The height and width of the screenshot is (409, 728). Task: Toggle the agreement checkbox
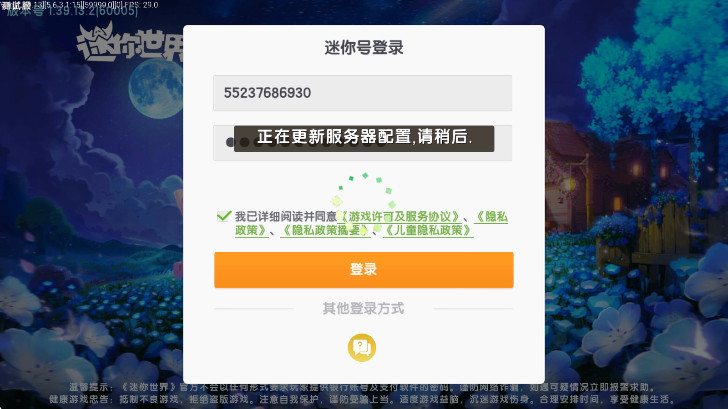pos(223,216)
